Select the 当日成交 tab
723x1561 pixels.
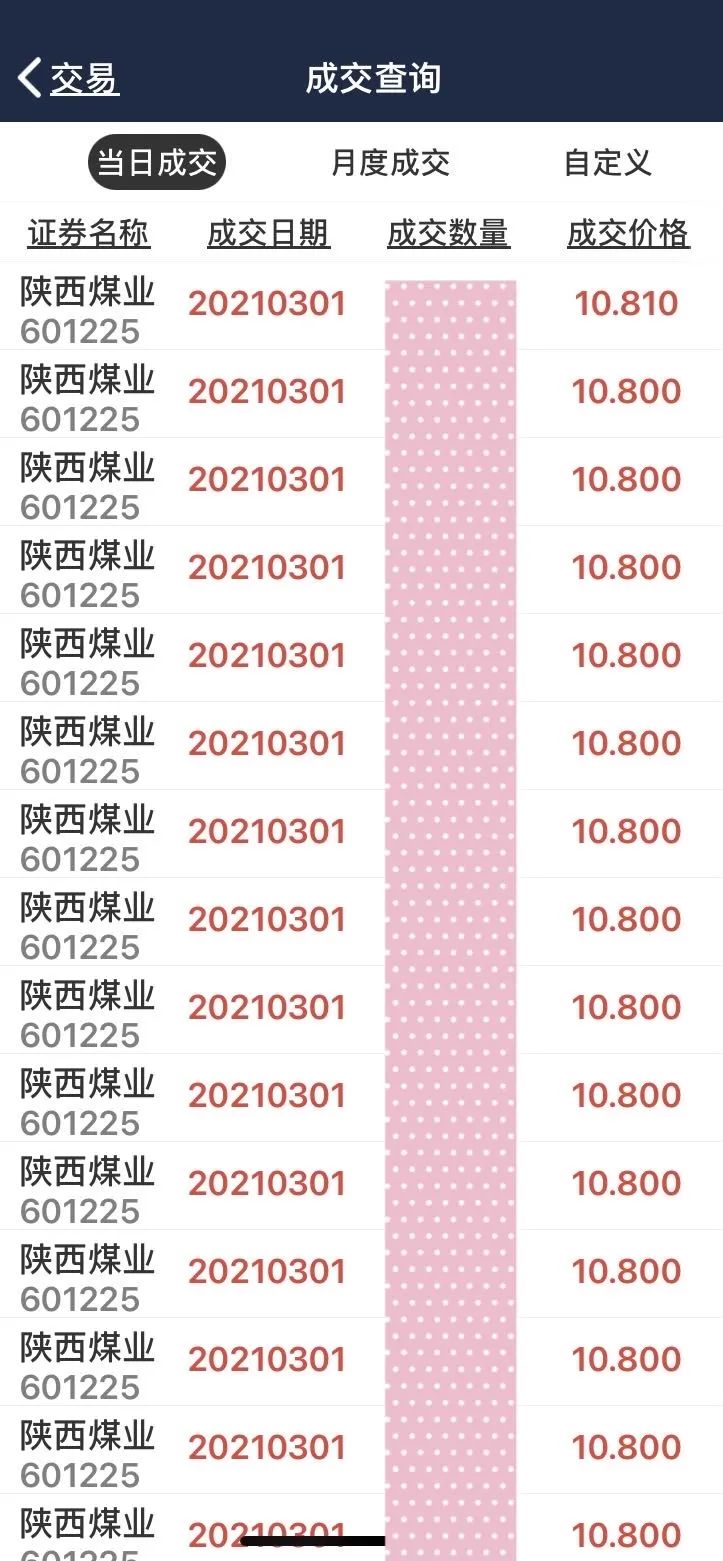tap(157, 162)
